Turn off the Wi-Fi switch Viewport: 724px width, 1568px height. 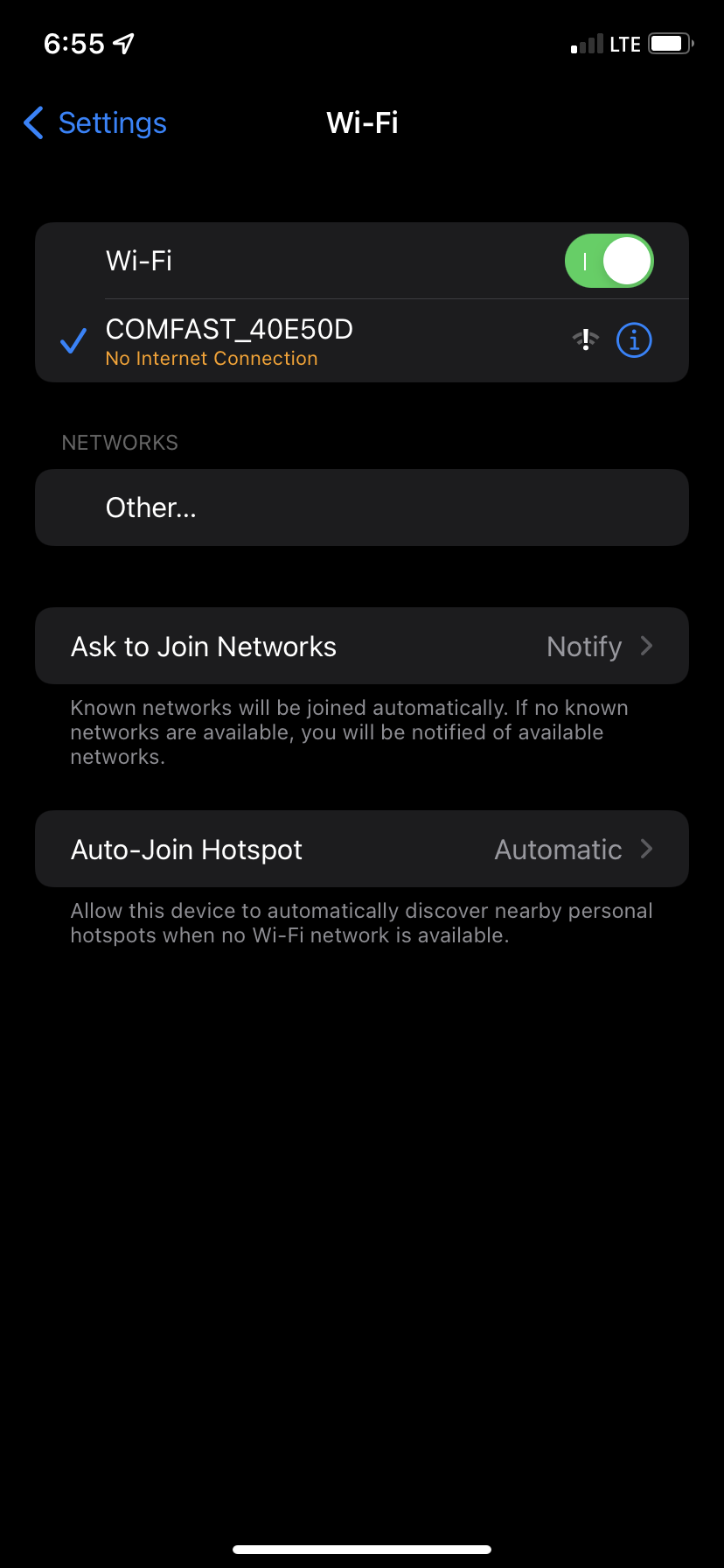tap(609, 261)
